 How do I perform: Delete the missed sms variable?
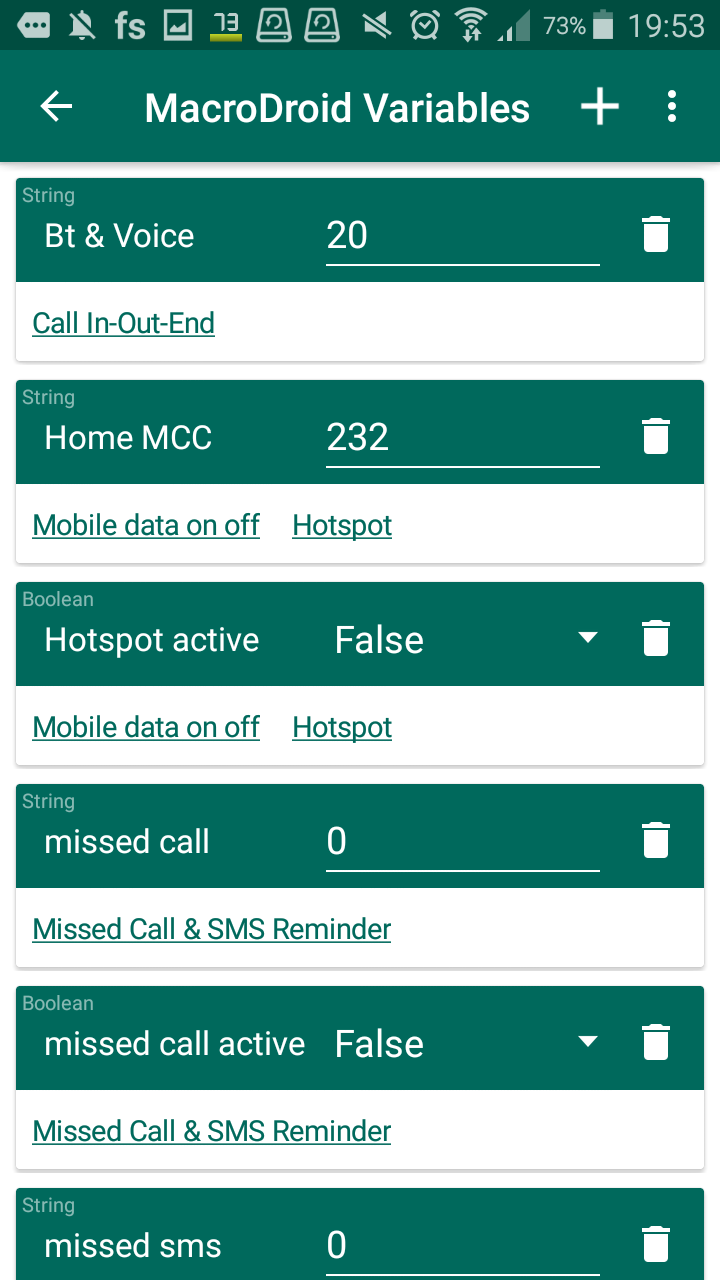pos(656,1245)
